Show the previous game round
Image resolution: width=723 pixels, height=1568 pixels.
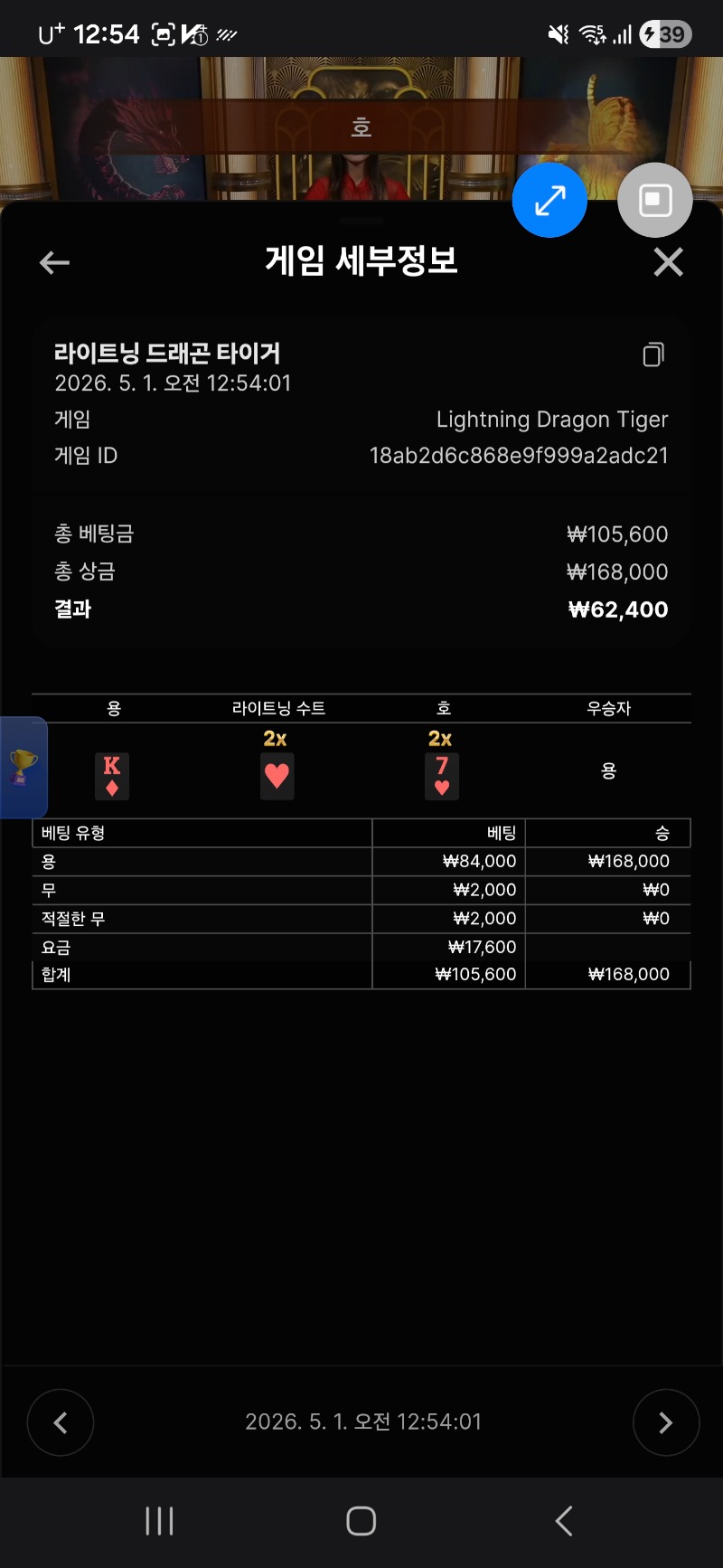(x=61, y=1422)
